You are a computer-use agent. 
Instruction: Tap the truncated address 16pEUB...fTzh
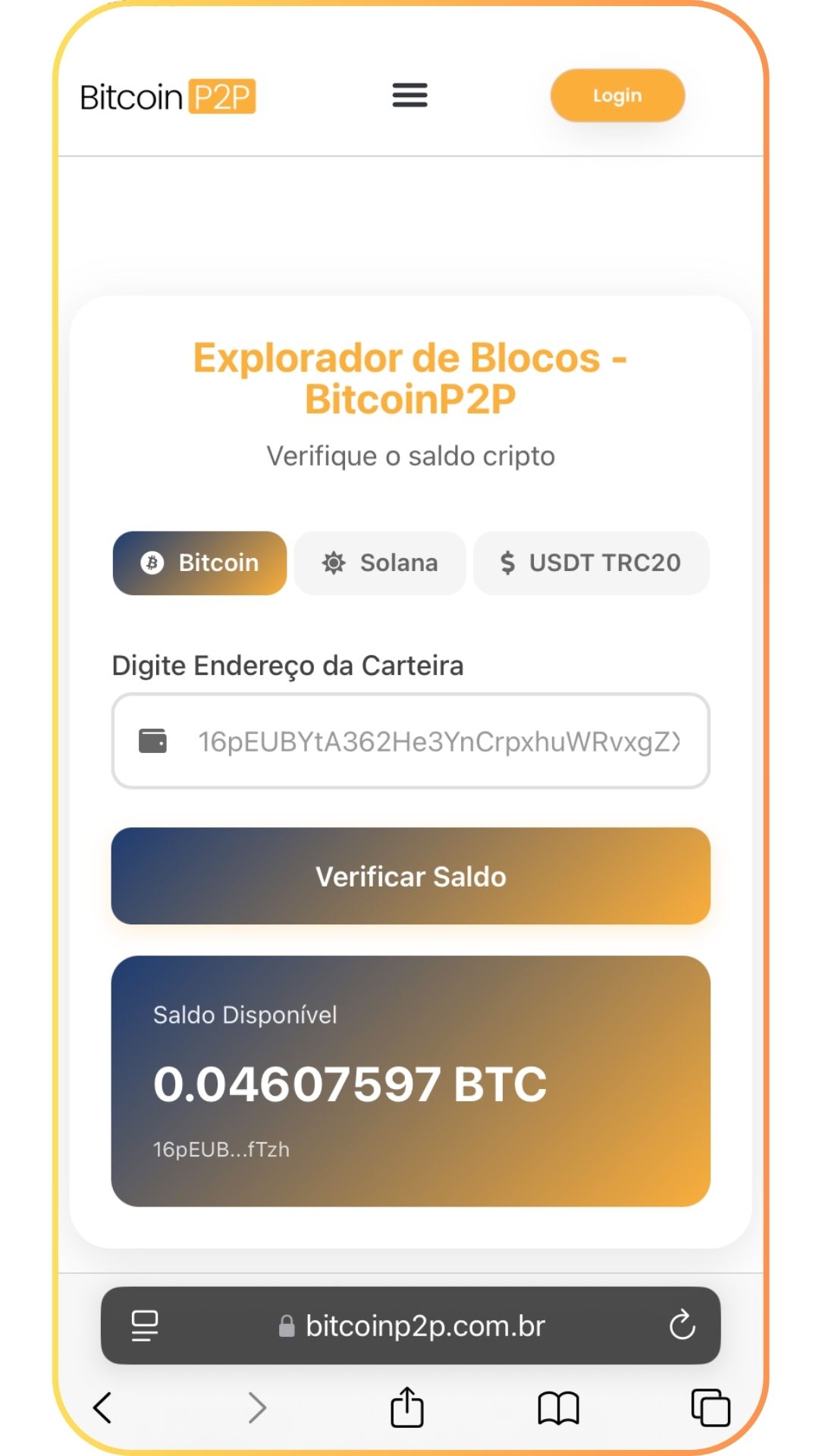tap(221, 1150)
